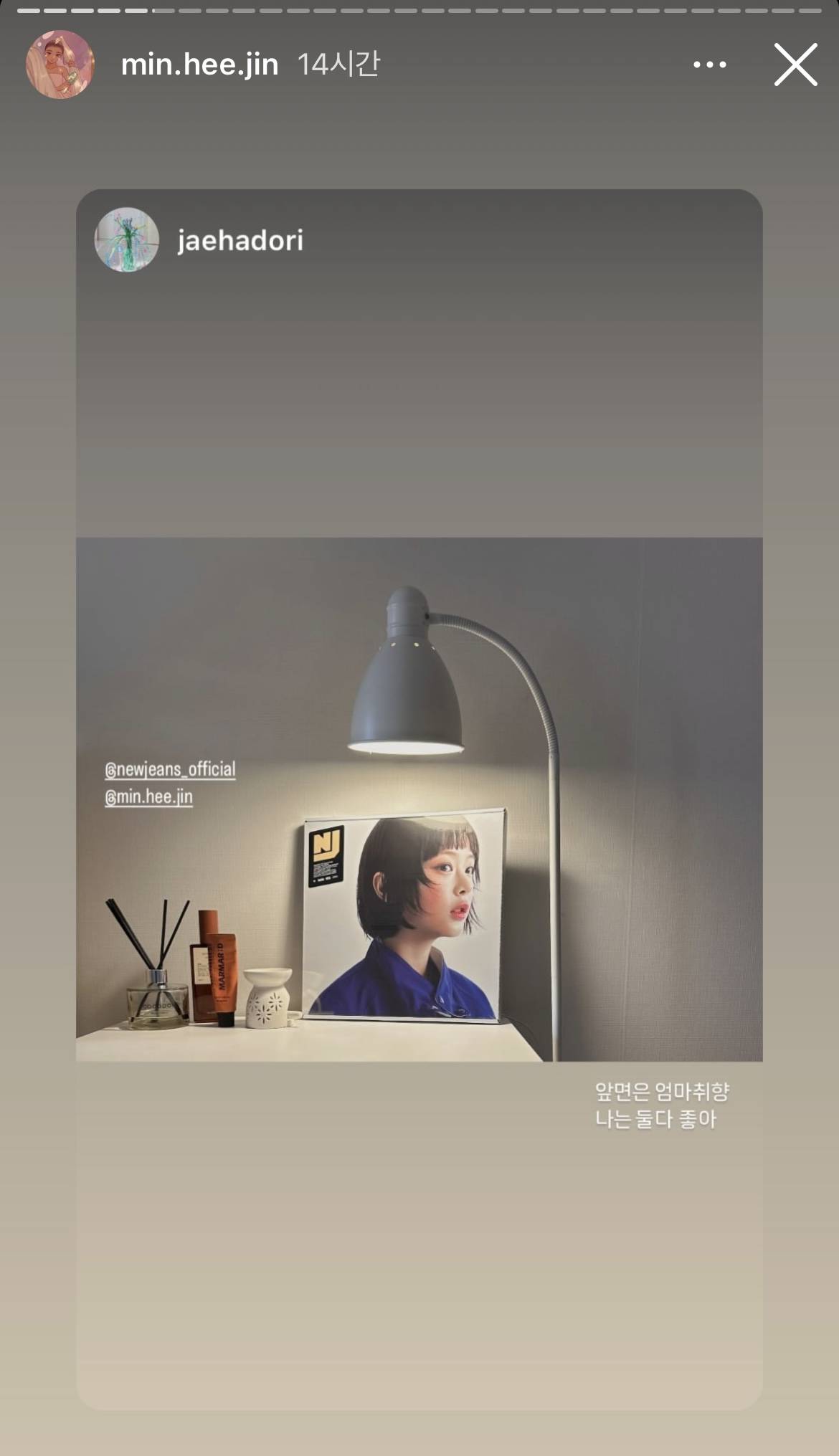
Task: Open the reshared jaehadori story
Action: pos(240,241)
